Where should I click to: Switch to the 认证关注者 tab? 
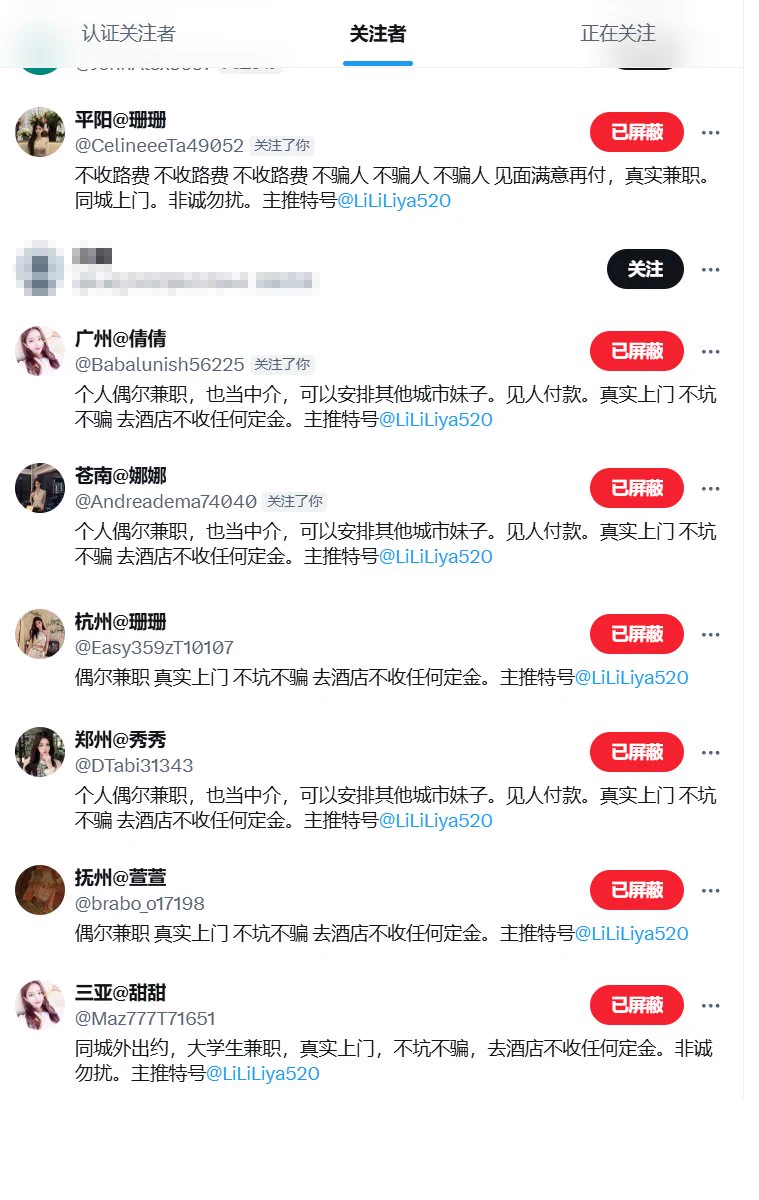128,33
